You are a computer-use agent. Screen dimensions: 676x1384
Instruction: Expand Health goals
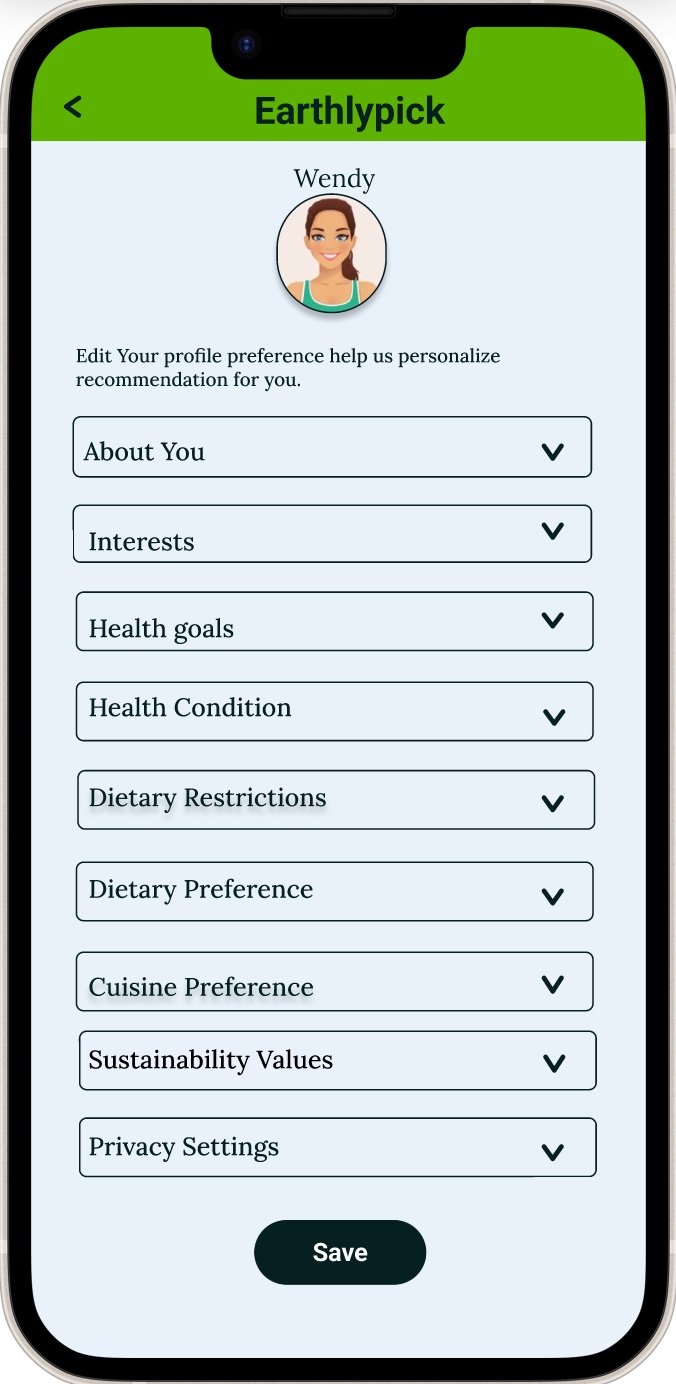click(x=334, y=621)
